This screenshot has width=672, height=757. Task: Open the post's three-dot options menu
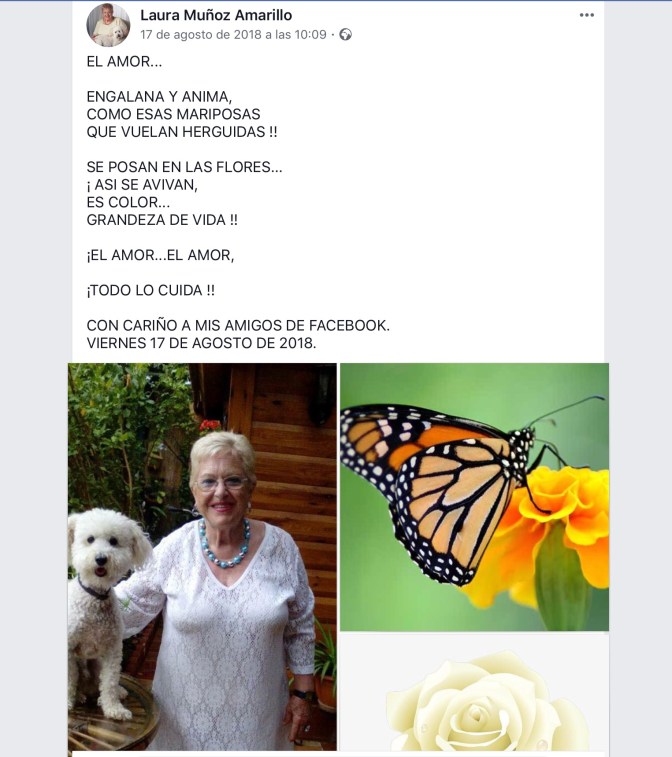click(587, 15)
